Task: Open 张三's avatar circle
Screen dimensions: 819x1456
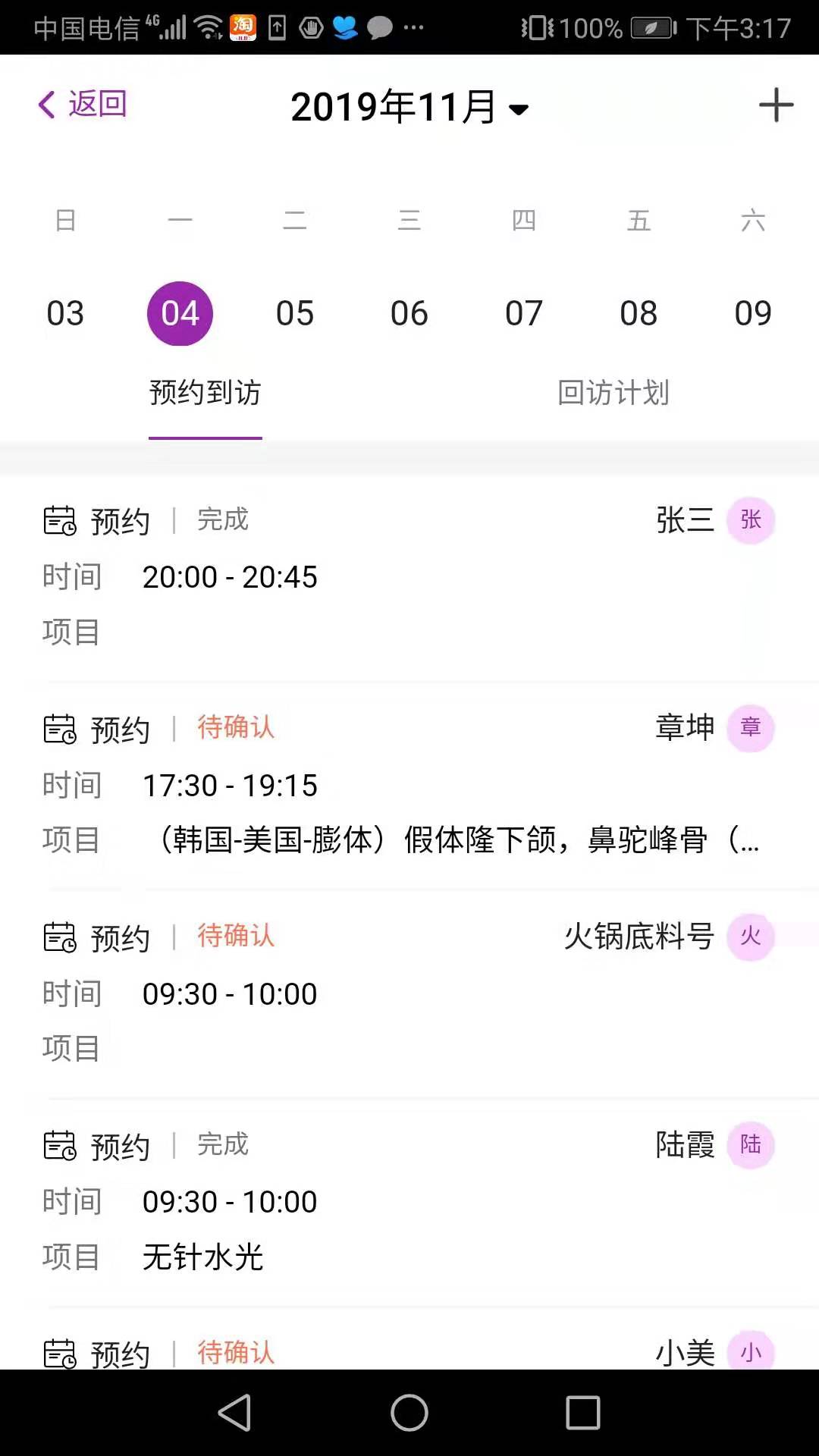Action: coord(750,520)
